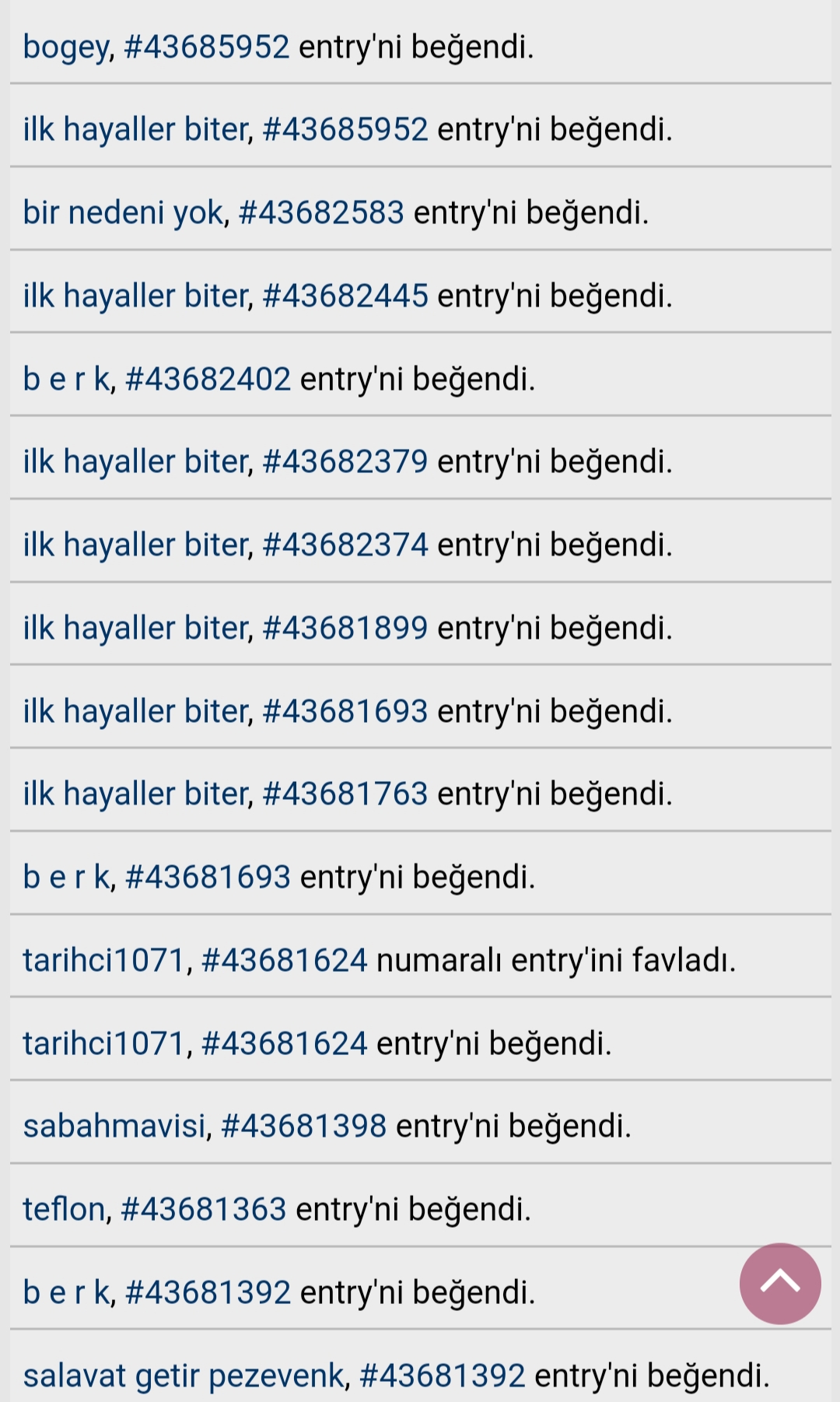
Task: Open entry link #43682402
Action: click(208, 379)
